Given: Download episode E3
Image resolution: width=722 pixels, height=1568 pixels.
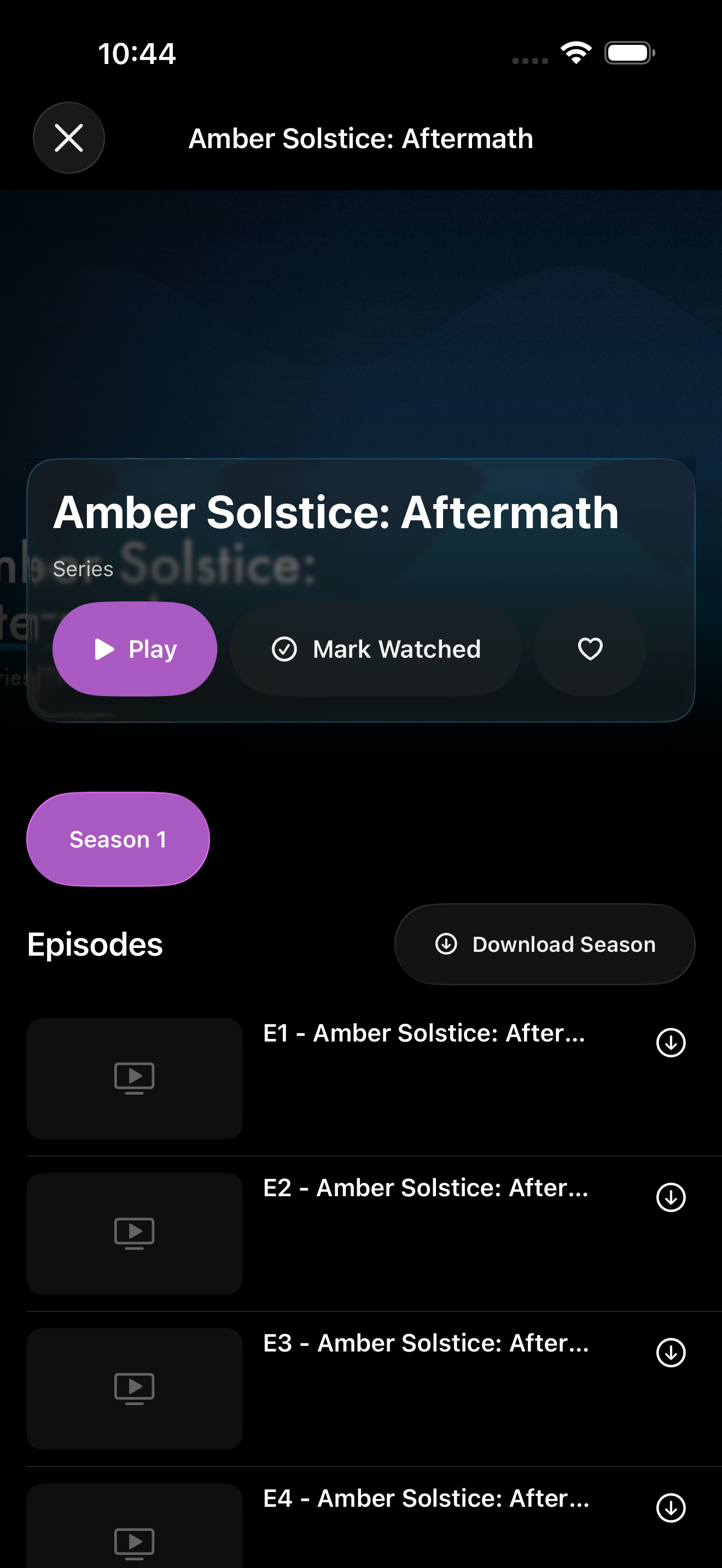Looking at the screenshot, I should [671, 1353].
